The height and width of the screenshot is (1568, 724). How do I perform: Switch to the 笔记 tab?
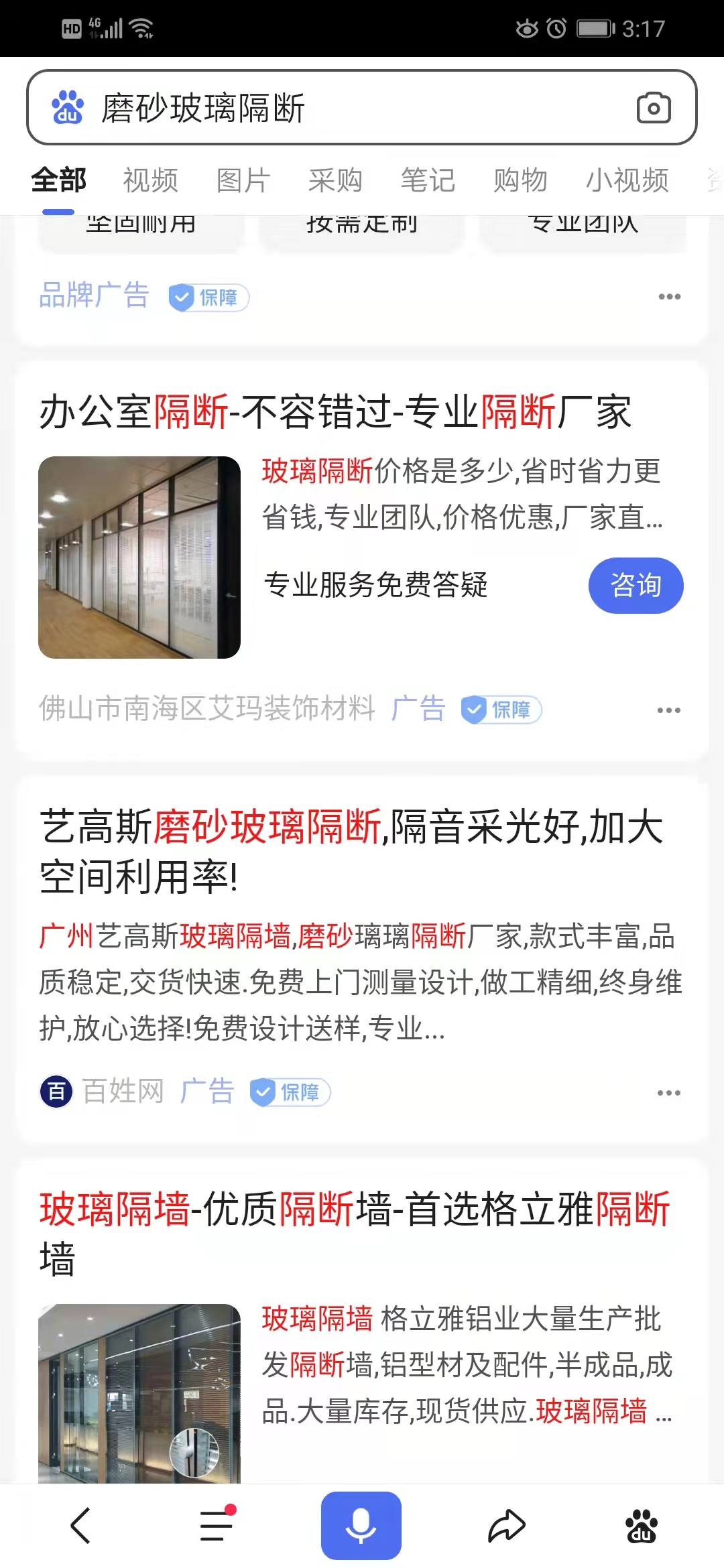click(428, 180)
